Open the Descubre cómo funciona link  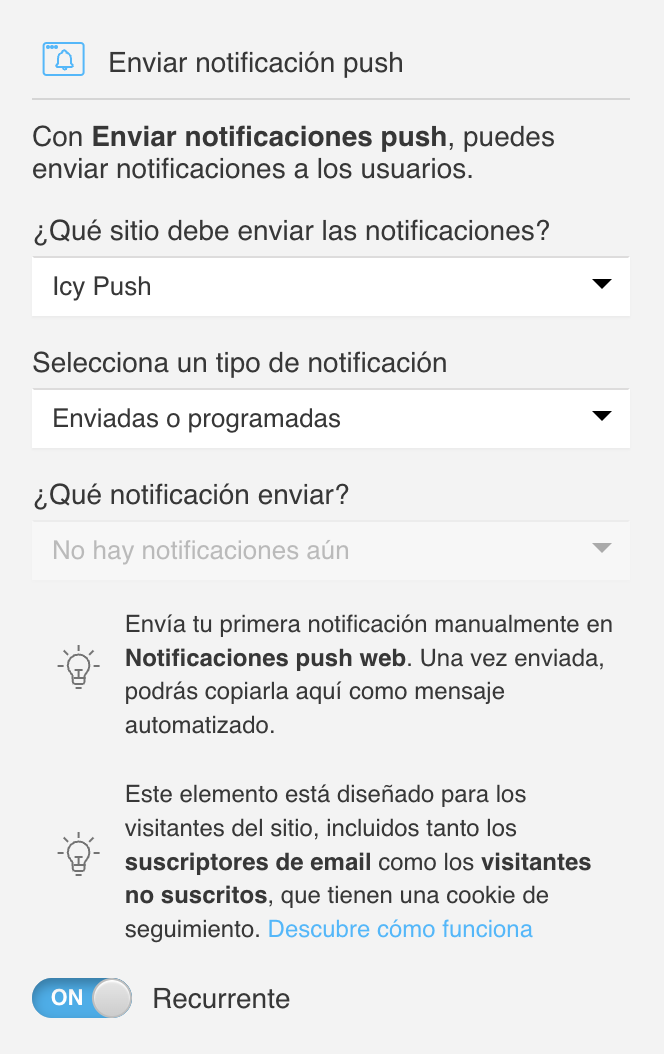pos(400,929)
